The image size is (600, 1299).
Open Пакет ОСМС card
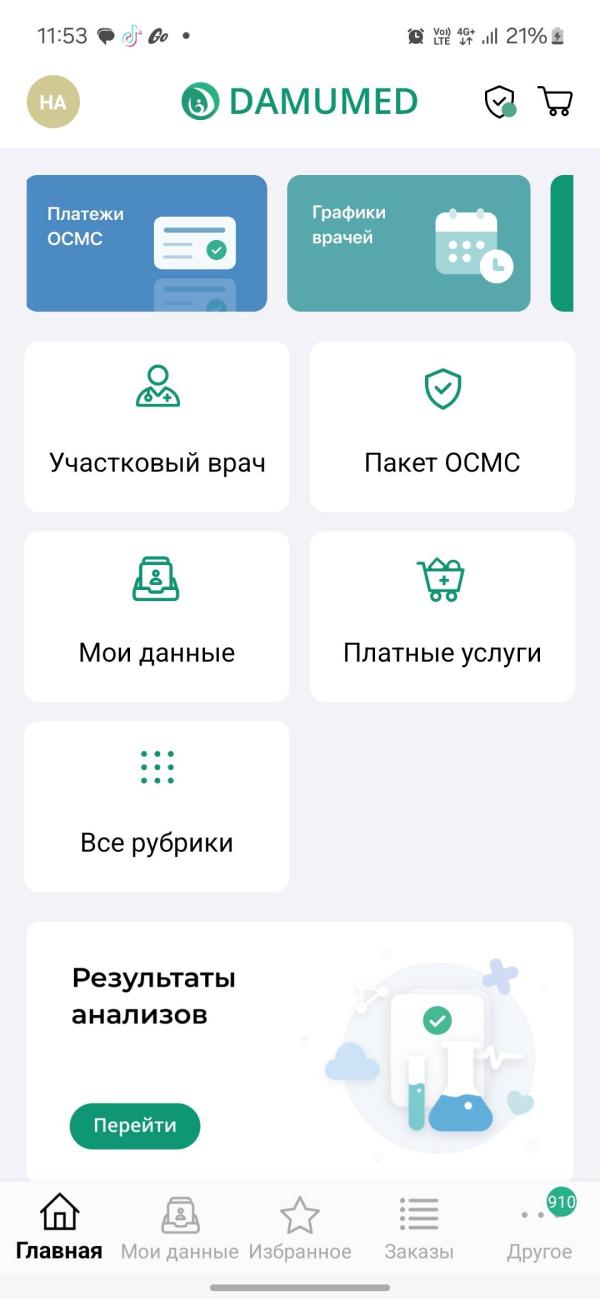click(442, 426)
